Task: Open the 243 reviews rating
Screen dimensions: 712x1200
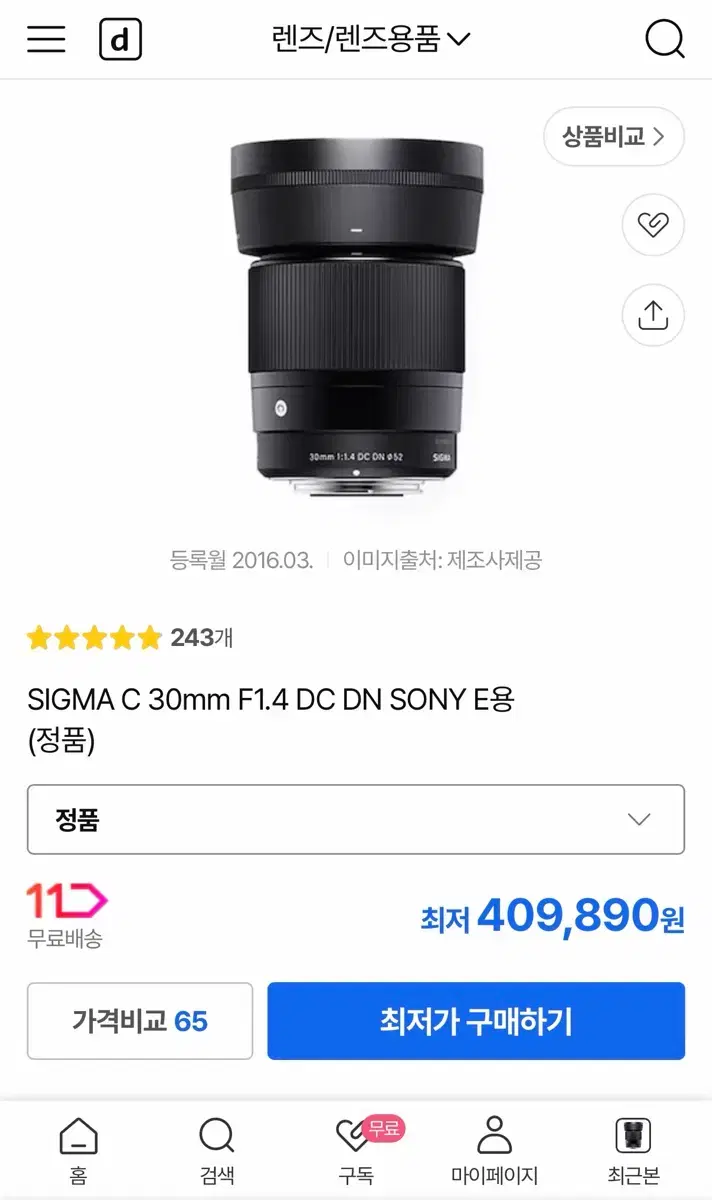Action: [x=130, y=637]
